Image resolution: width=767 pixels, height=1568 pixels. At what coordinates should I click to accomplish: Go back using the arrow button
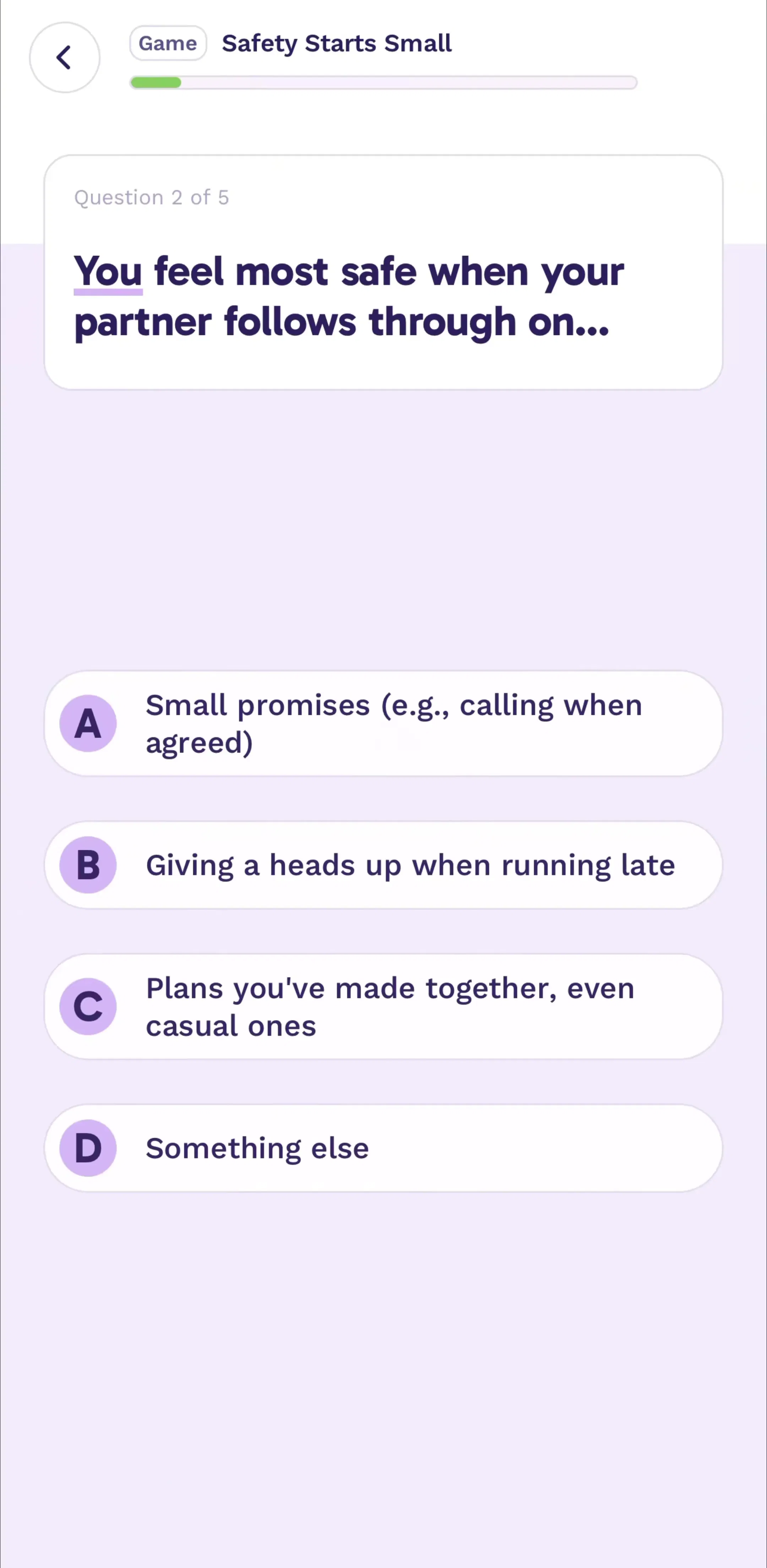pyautogui.click(x=65, y=58)
